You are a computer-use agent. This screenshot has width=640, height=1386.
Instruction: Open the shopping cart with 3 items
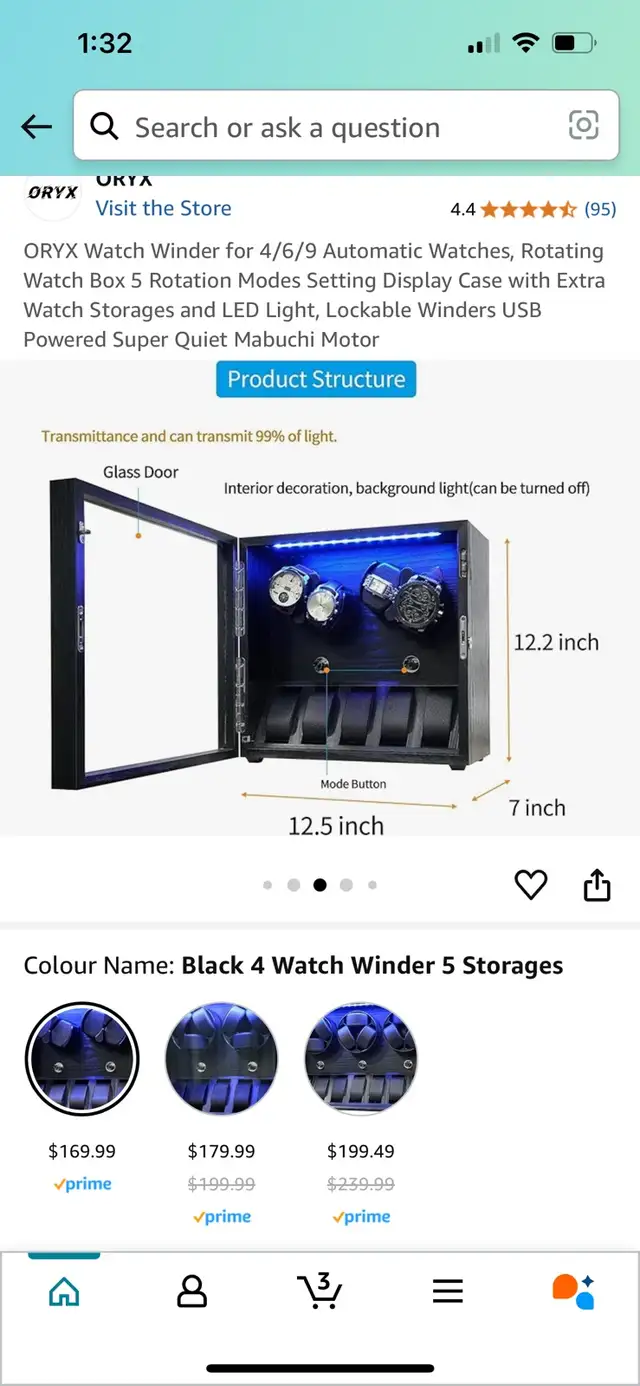320,1290
